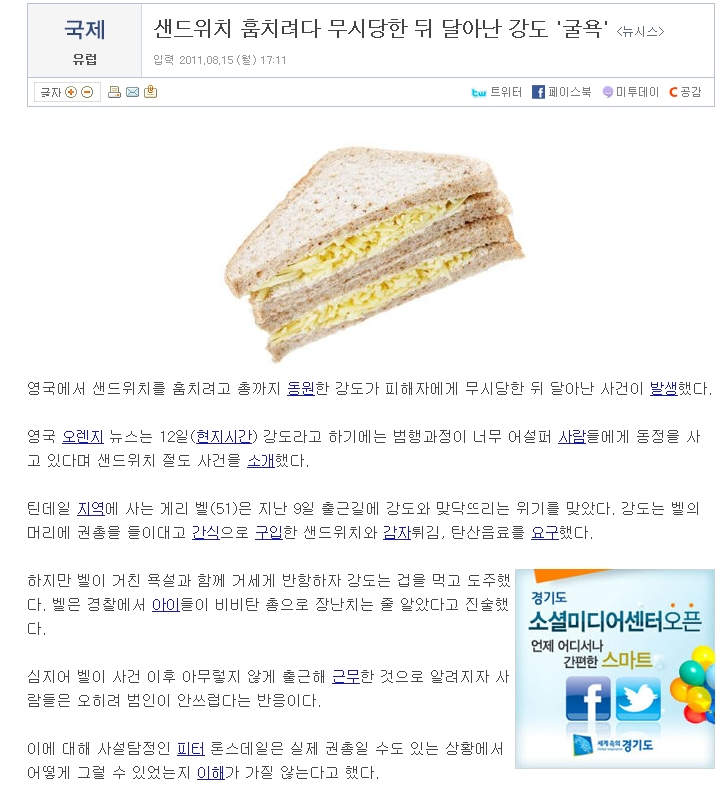Print this article
This screenshot has width=727, height=791.
(x=115, y=92)
